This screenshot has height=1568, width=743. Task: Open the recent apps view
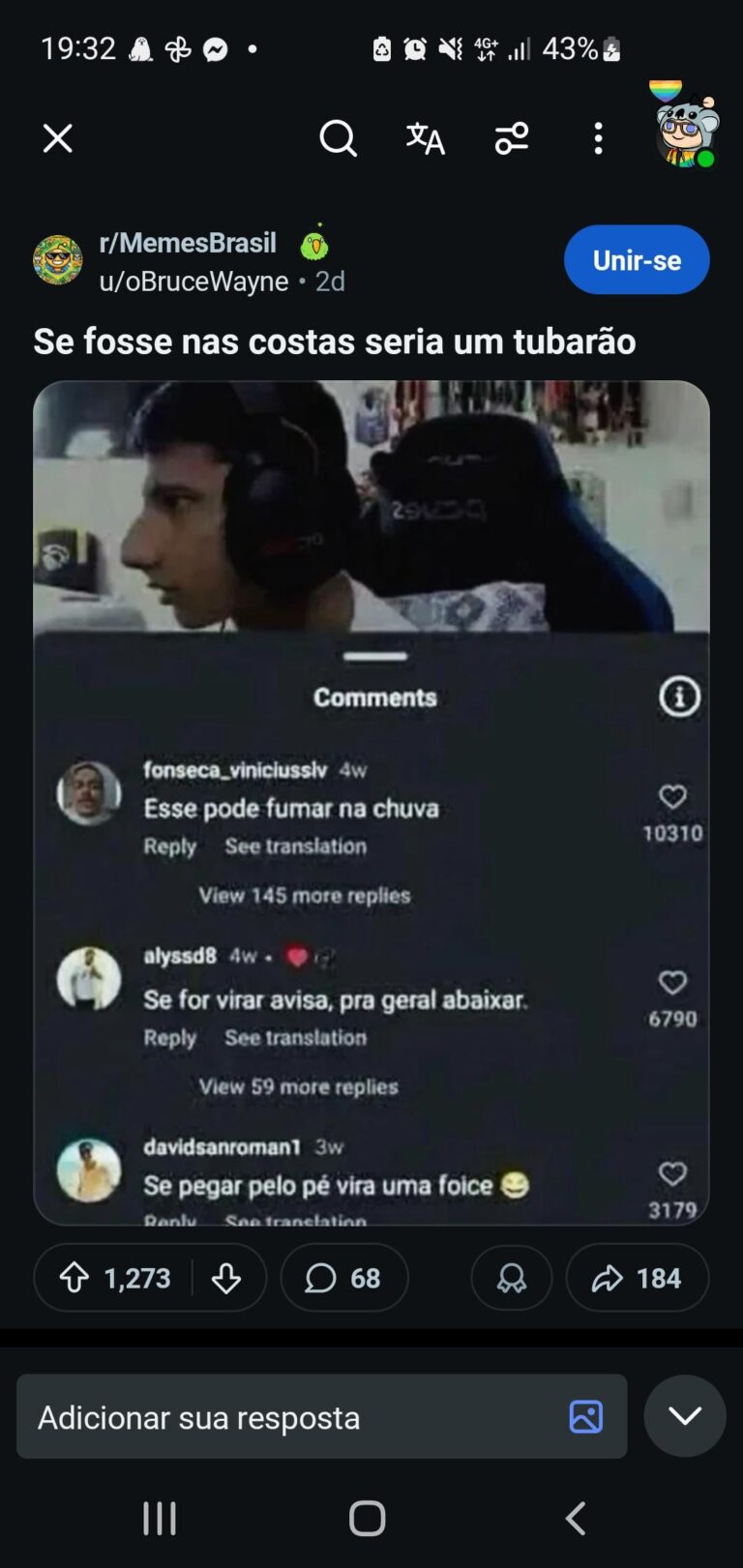160,1518
